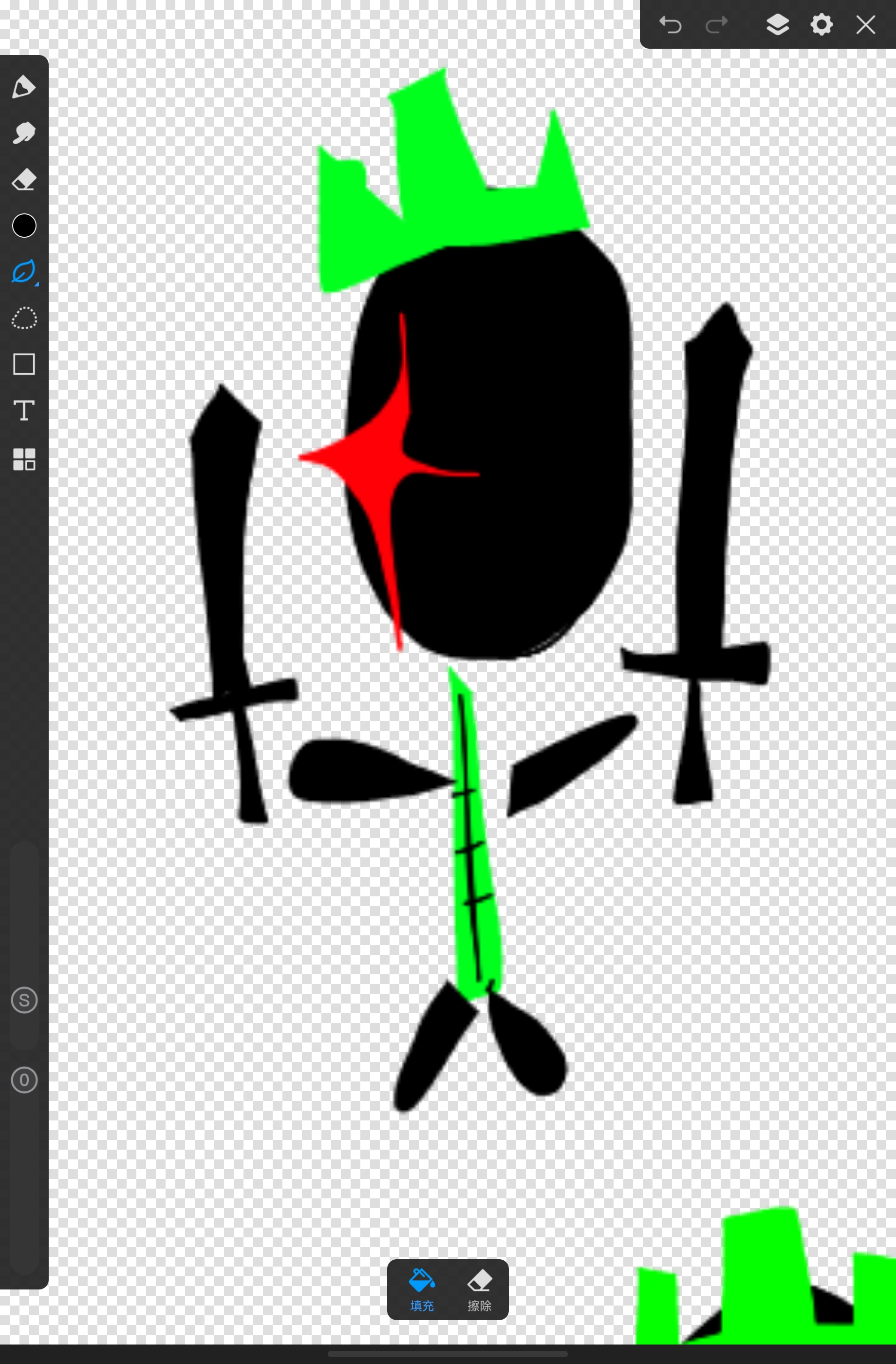Pick the rectangle shape tool
The width and height of the screenshot is (896, 1364).
tap(24, 364)
